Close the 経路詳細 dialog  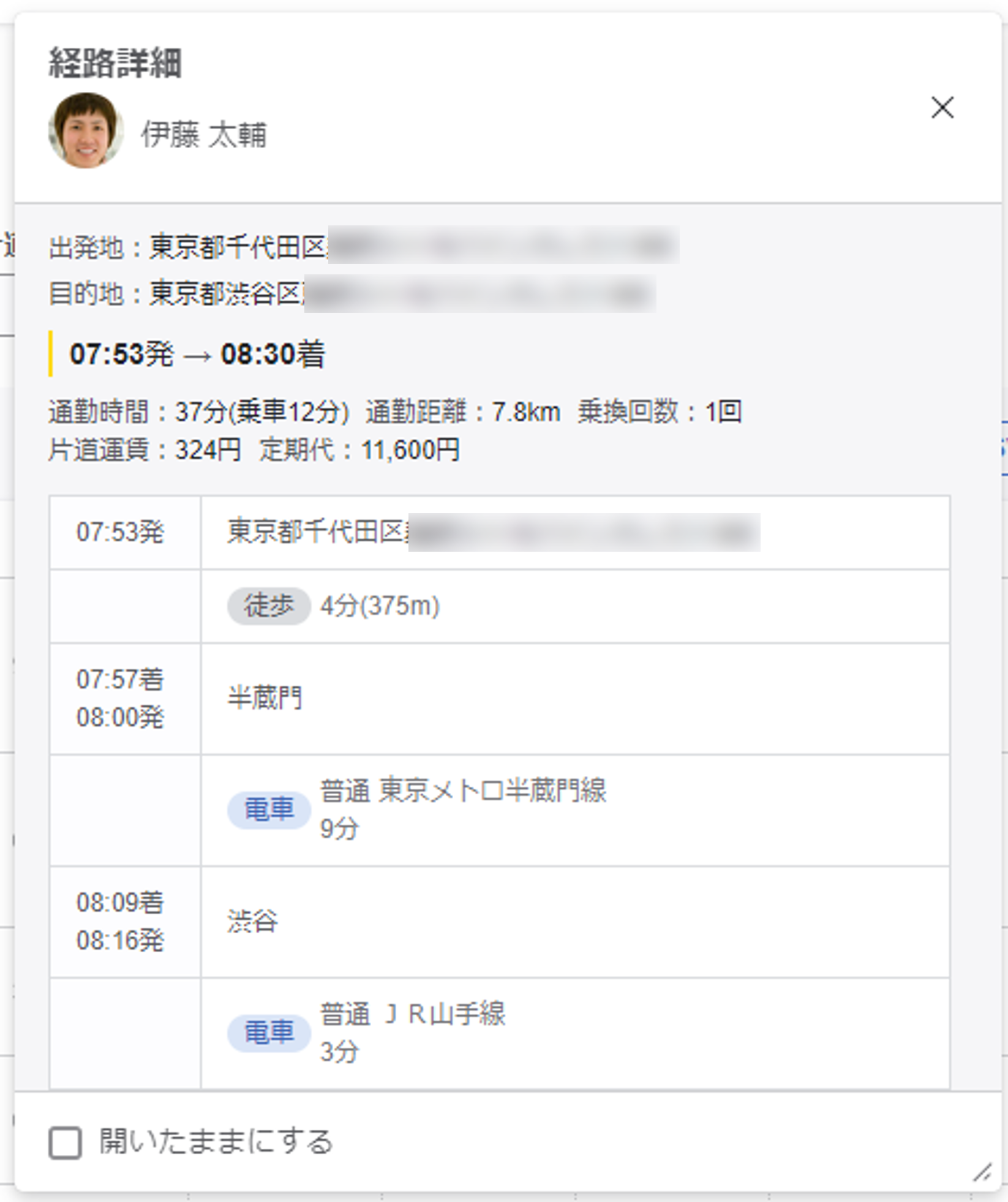click(x=942, y=108)
